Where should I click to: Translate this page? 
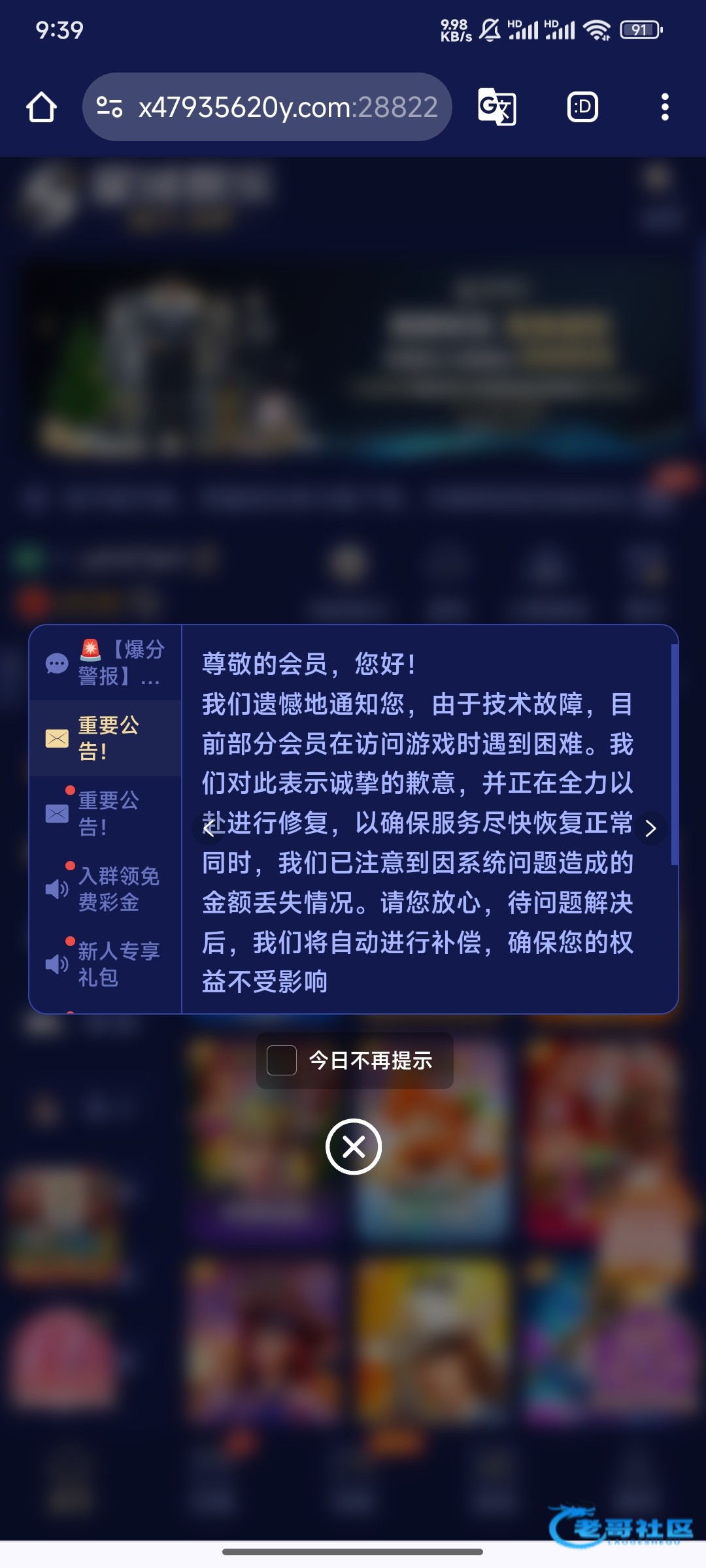pos(497,107)
